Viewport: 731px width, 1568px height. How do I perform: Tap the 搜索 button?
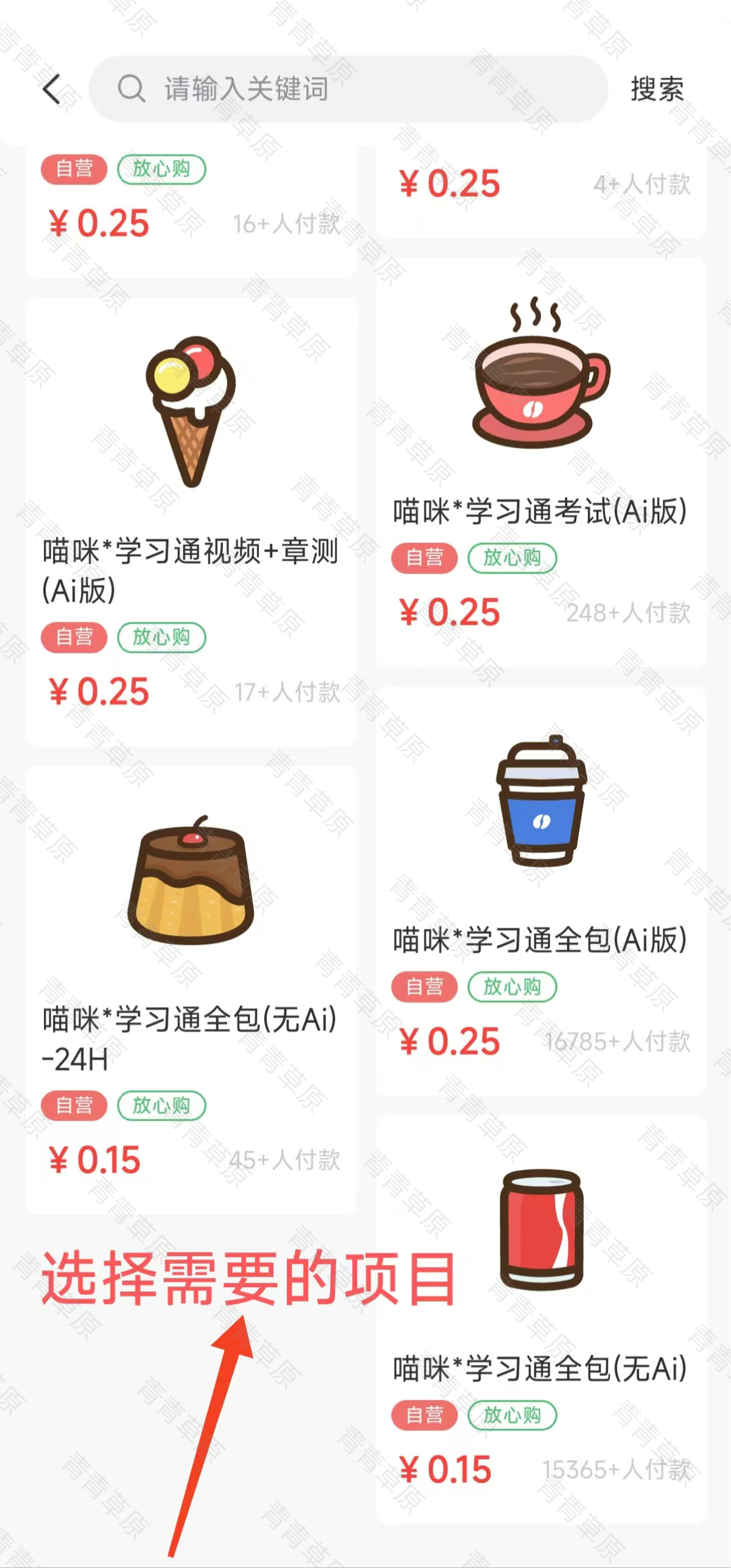tap(657, 89)
